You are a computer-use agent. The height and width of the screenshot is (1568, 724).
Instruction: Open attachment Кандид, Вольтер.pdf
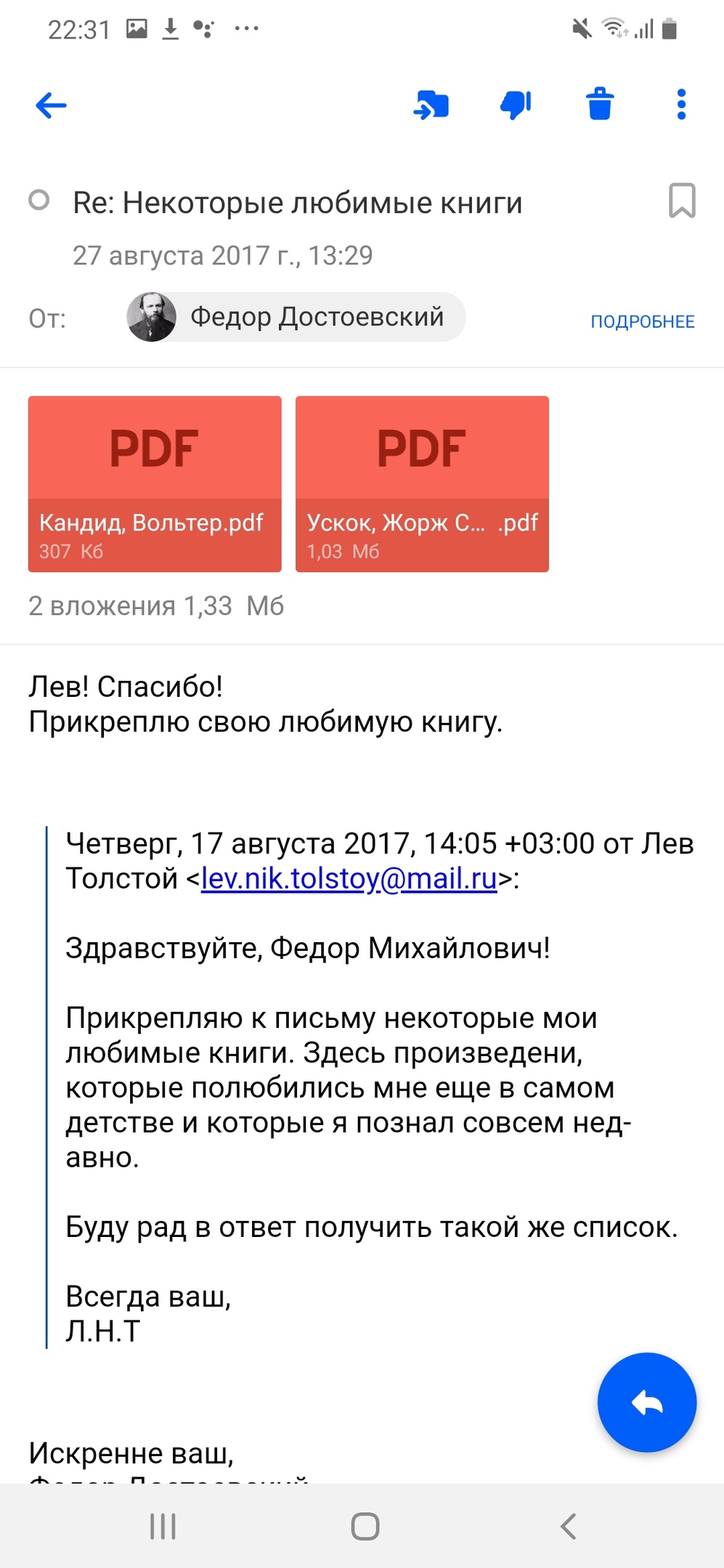(155, 484)
